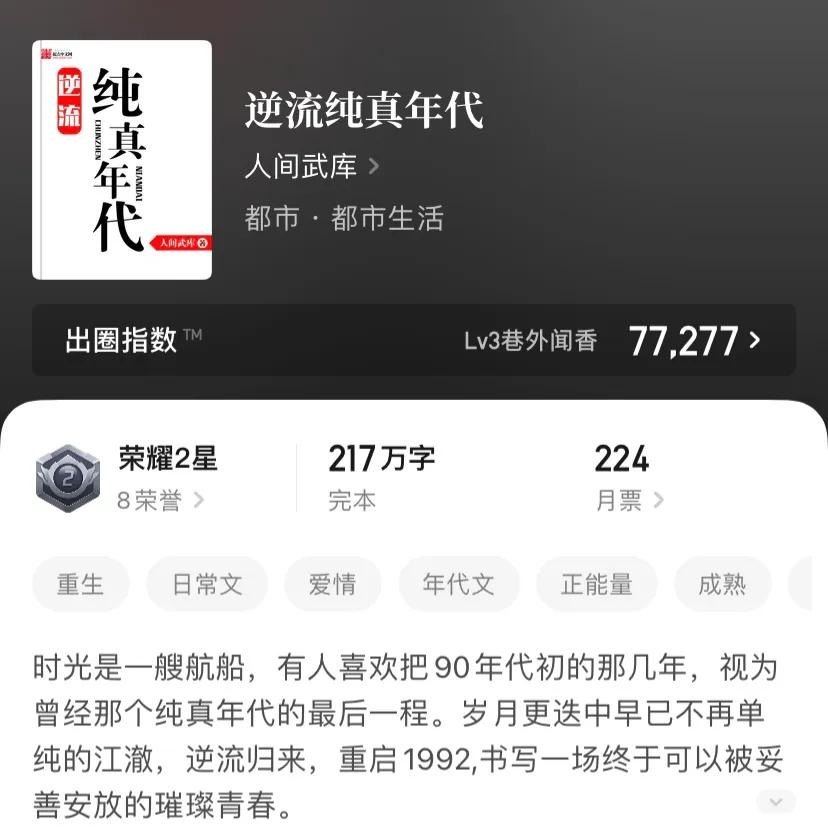
Task: Select the 成熟 tag chip
Action: coord(722,584)
